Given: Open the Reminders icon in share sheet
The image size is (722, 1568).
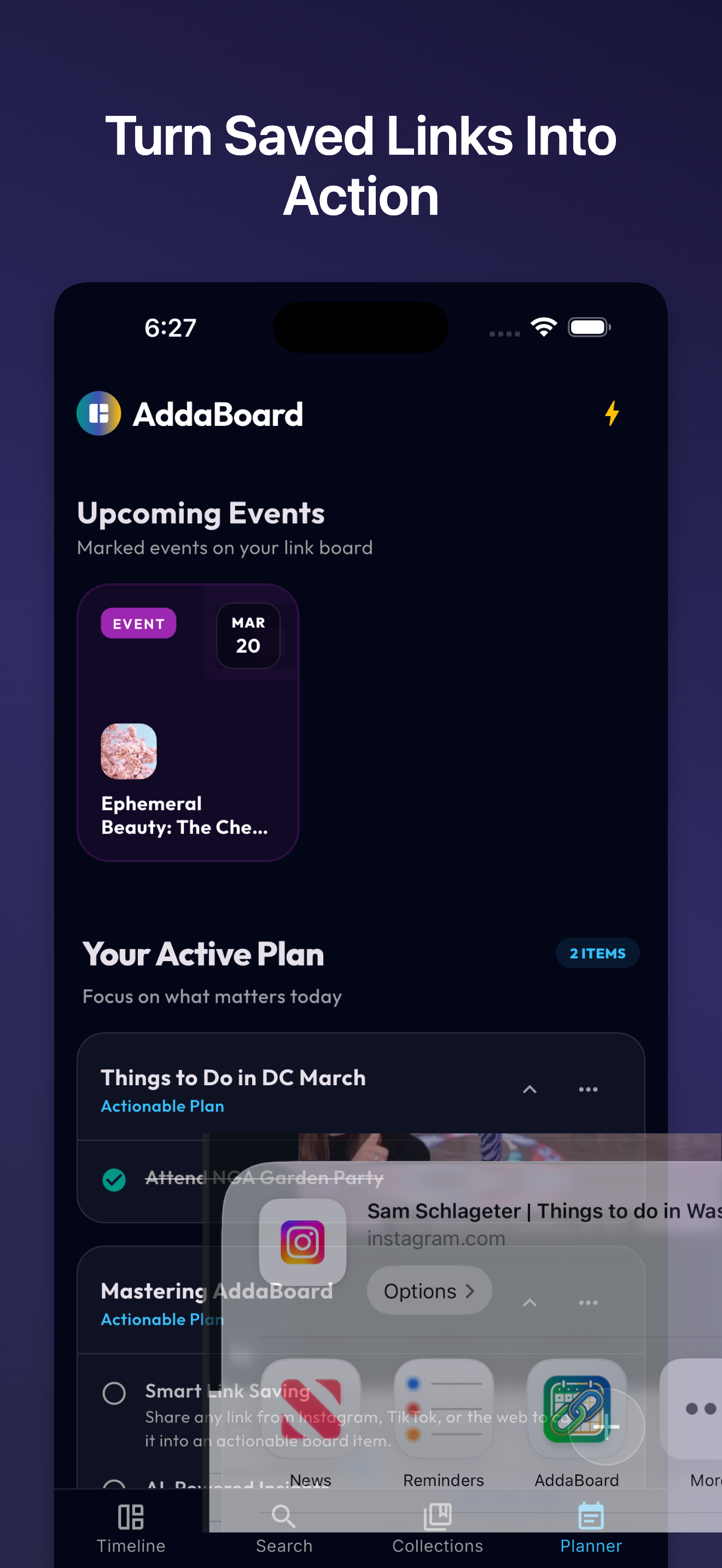Looking at the screenshot, I should pos(443,1409).
